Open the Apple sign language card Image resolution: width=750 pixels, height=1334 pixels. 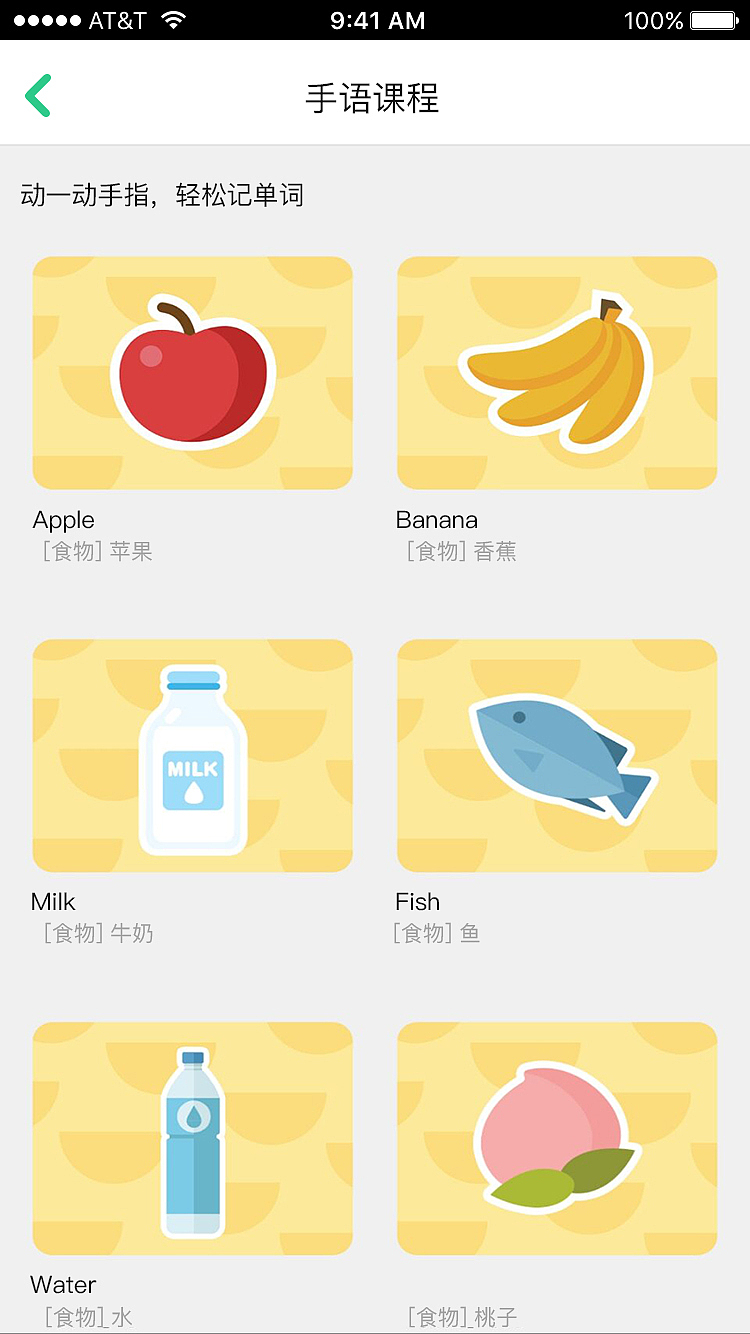click(192, 373)
